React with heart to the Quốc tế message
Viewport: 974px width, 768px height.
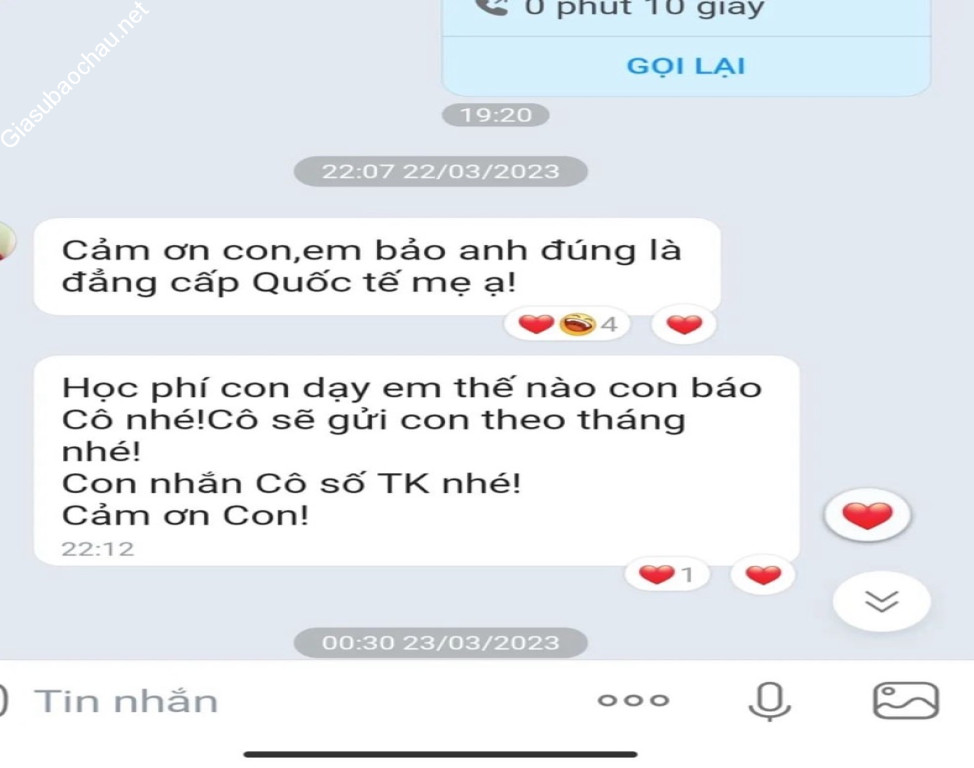[684, 324]
